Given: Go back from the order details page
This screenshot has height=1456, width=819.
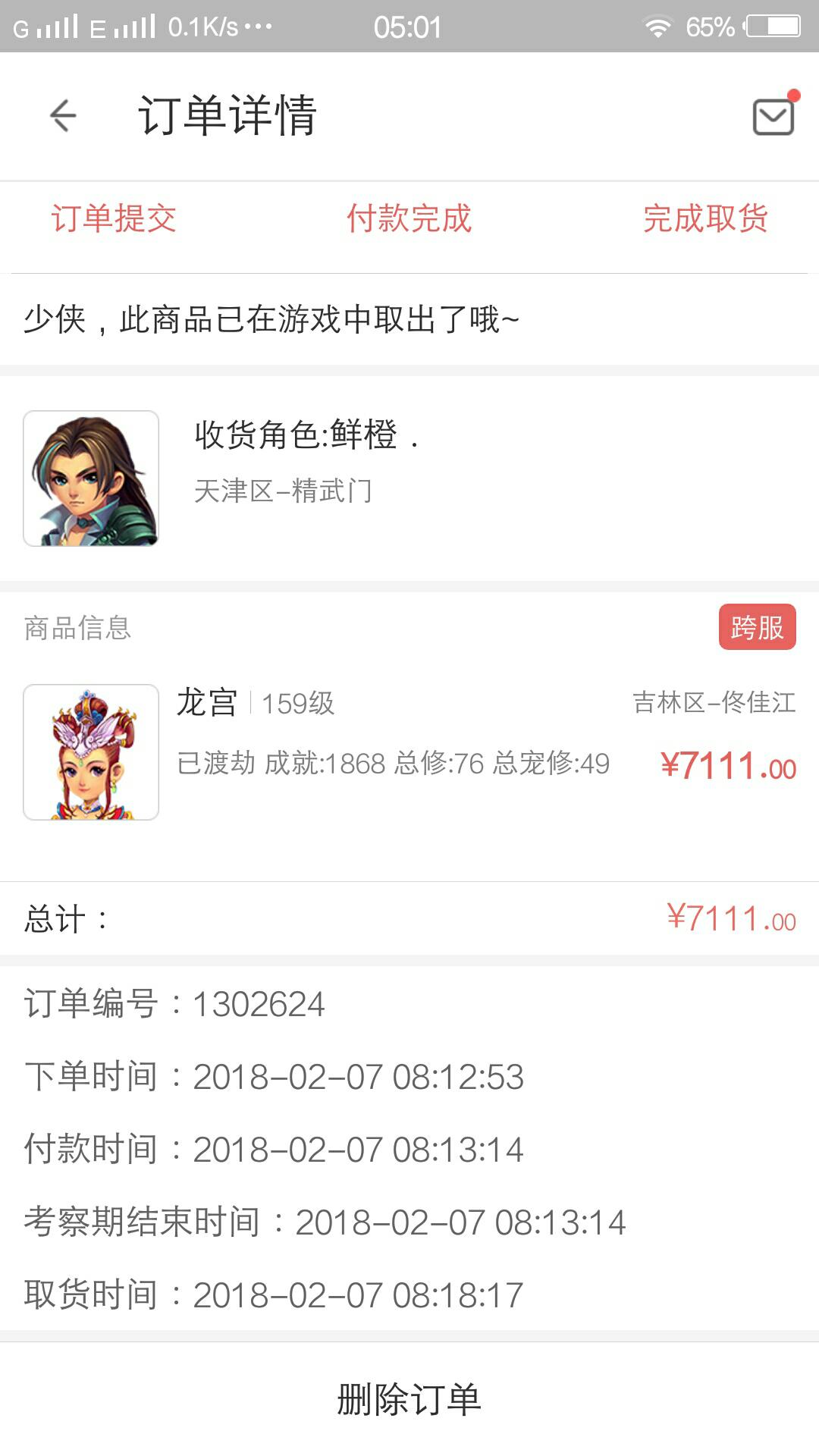Looking at the screenshot, I should pos(64,116).
